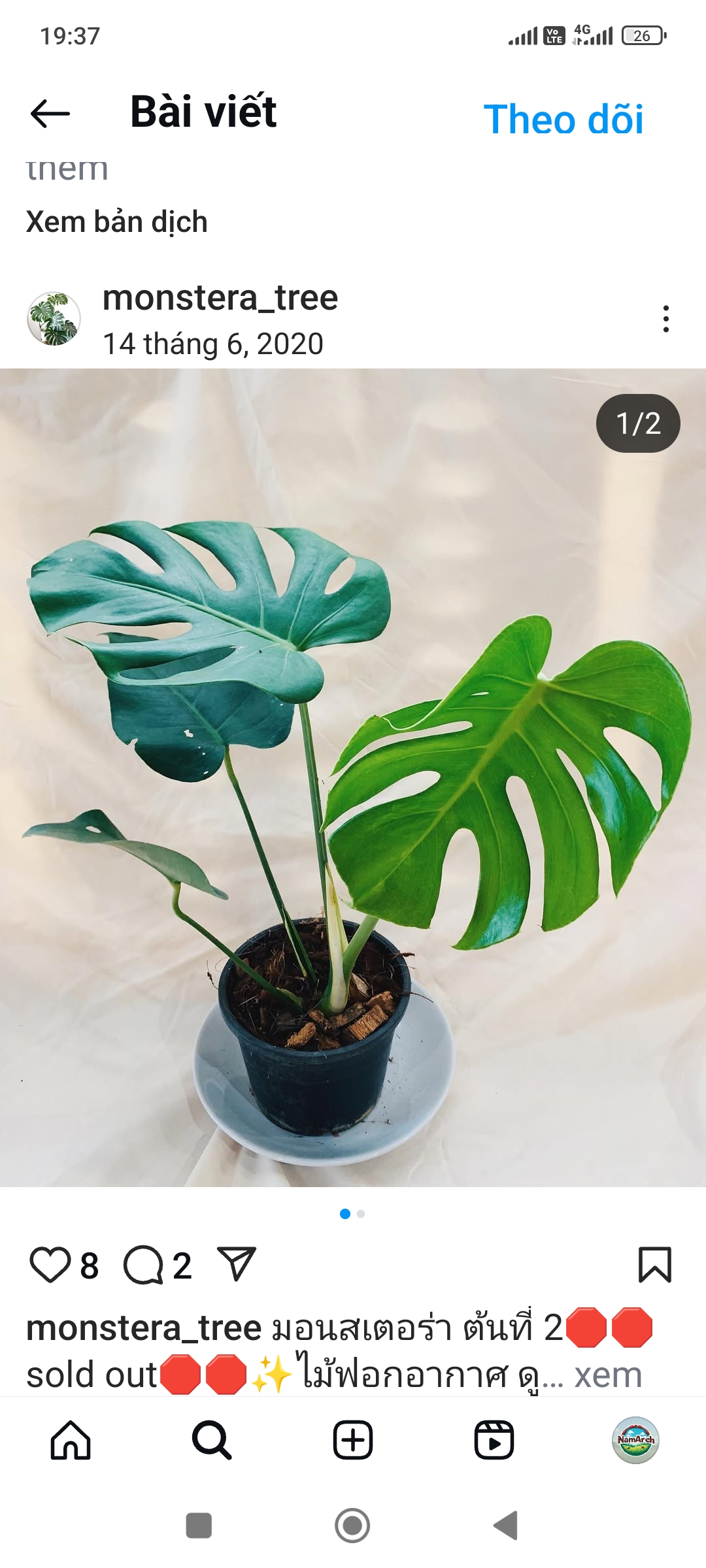Open recent apps with square button
This screenshot has height=1568, width=706.
coord(199,1526)
